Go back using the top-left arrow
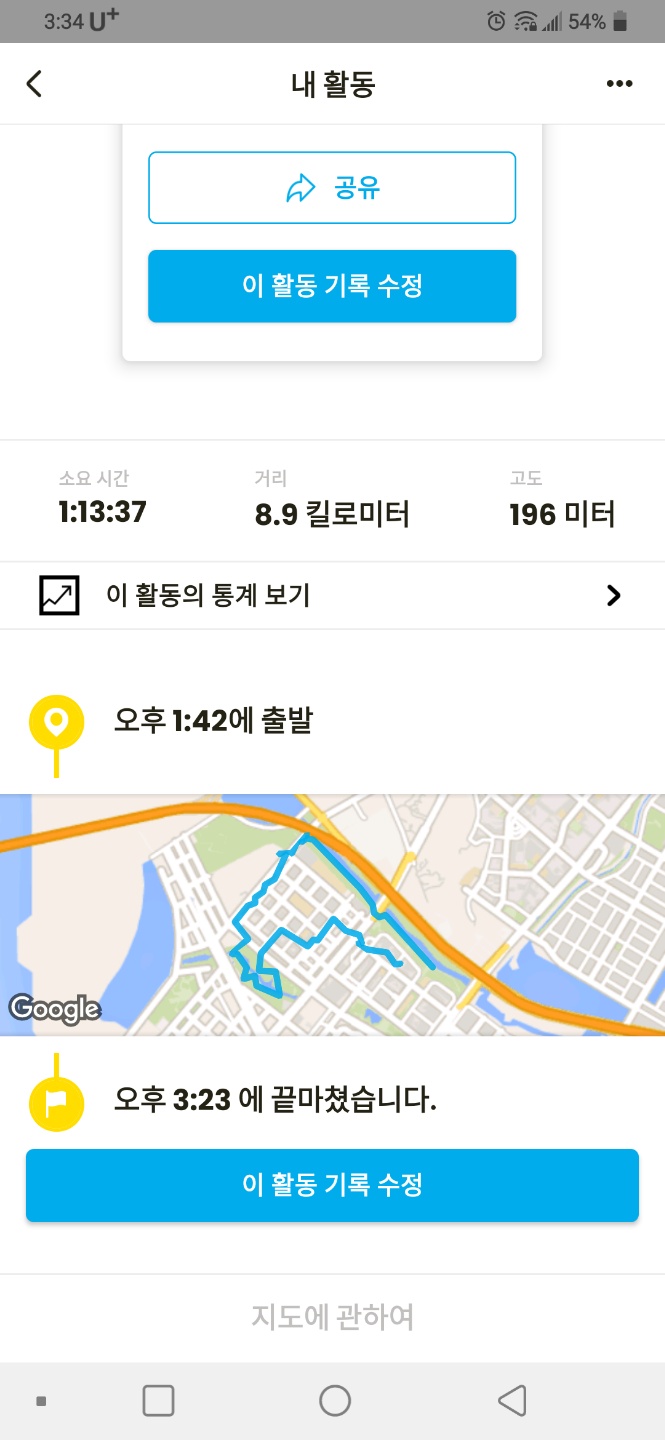Viewport: 665px width, 1440px height. 35,84
